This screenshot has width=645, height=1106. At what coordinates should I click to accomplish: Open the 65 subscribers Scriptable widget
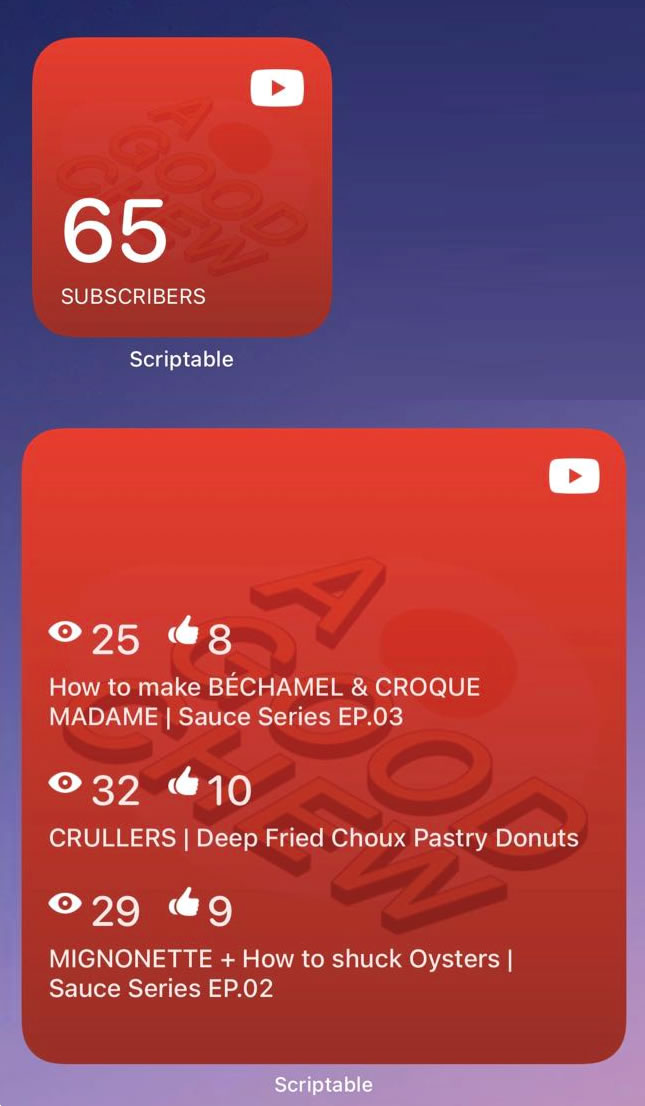coord(182,187)
